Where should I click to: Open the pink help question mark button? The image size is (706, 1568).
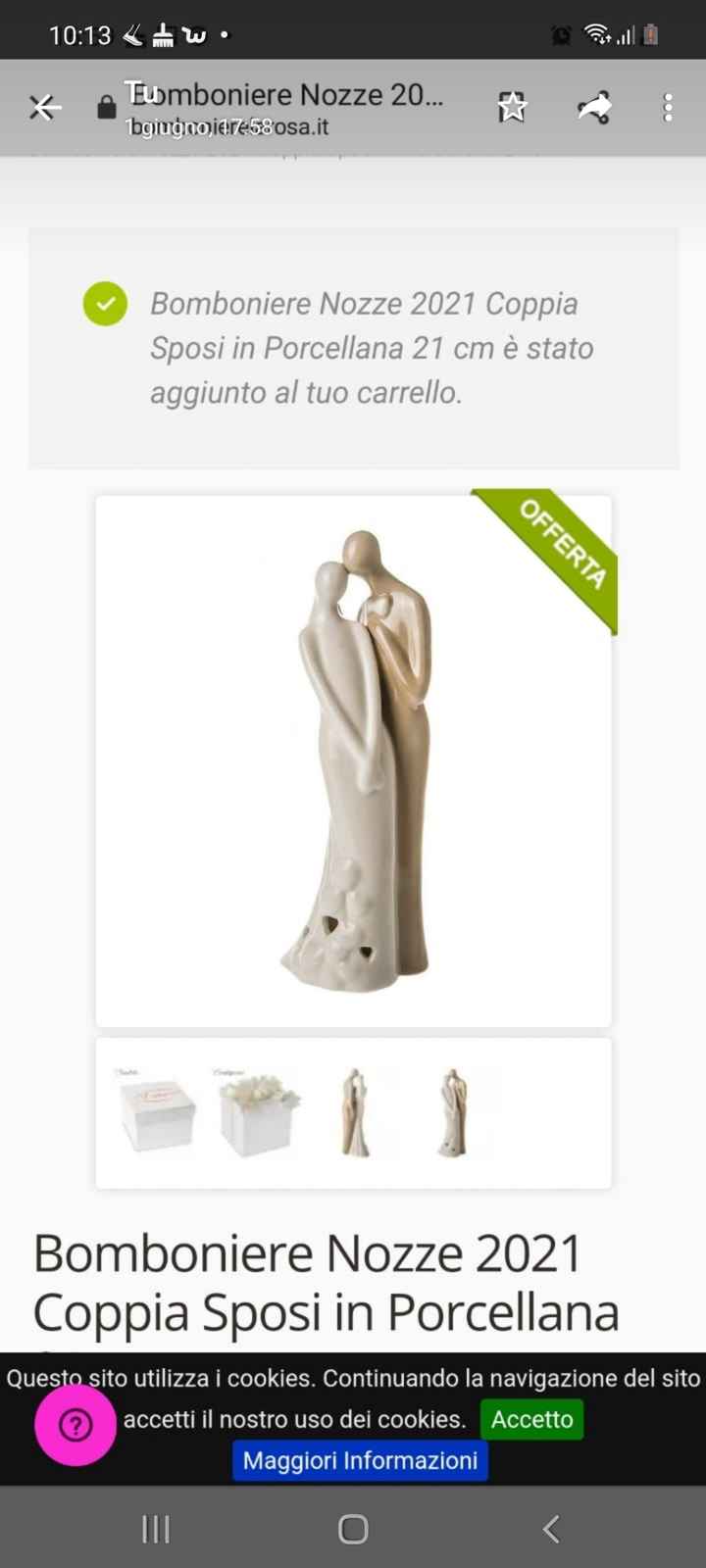(76, 1425)
